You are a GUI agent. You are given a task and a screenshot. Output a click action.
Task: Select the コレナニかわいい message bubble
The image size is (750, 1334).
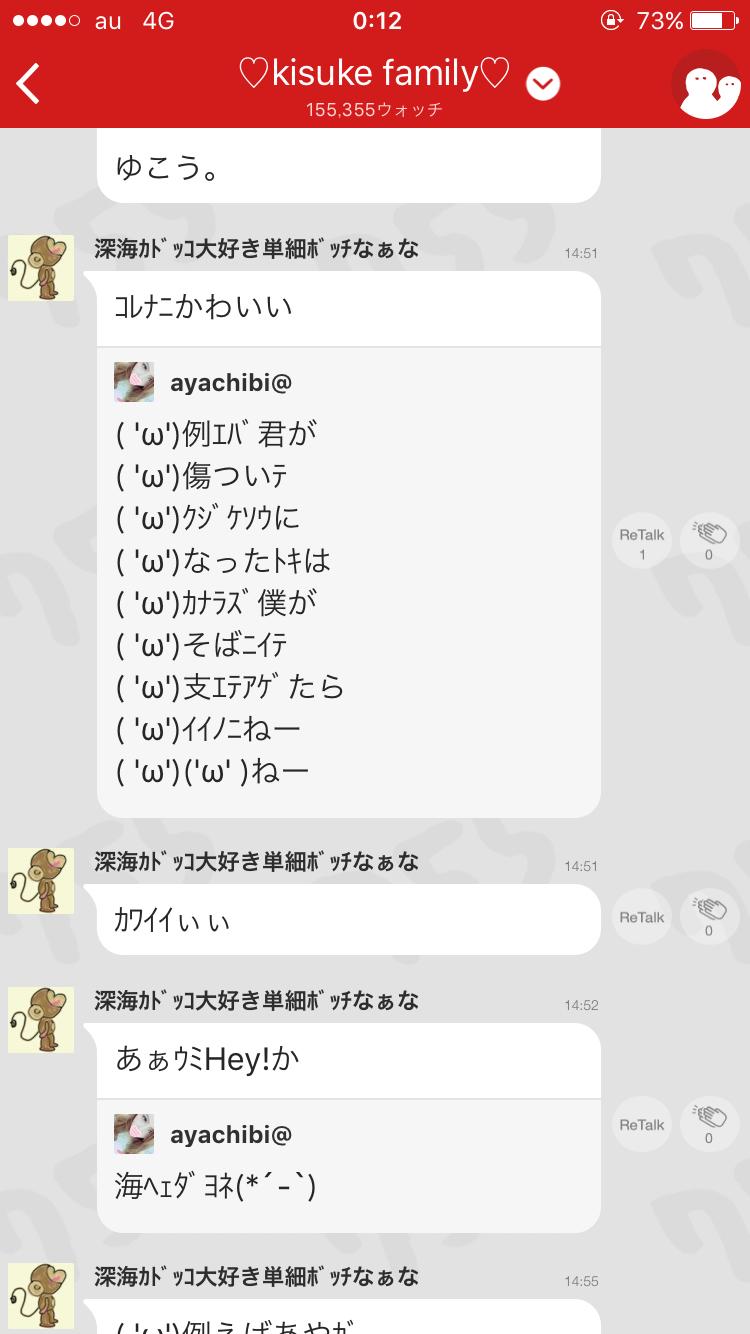[x=348, y=308]
